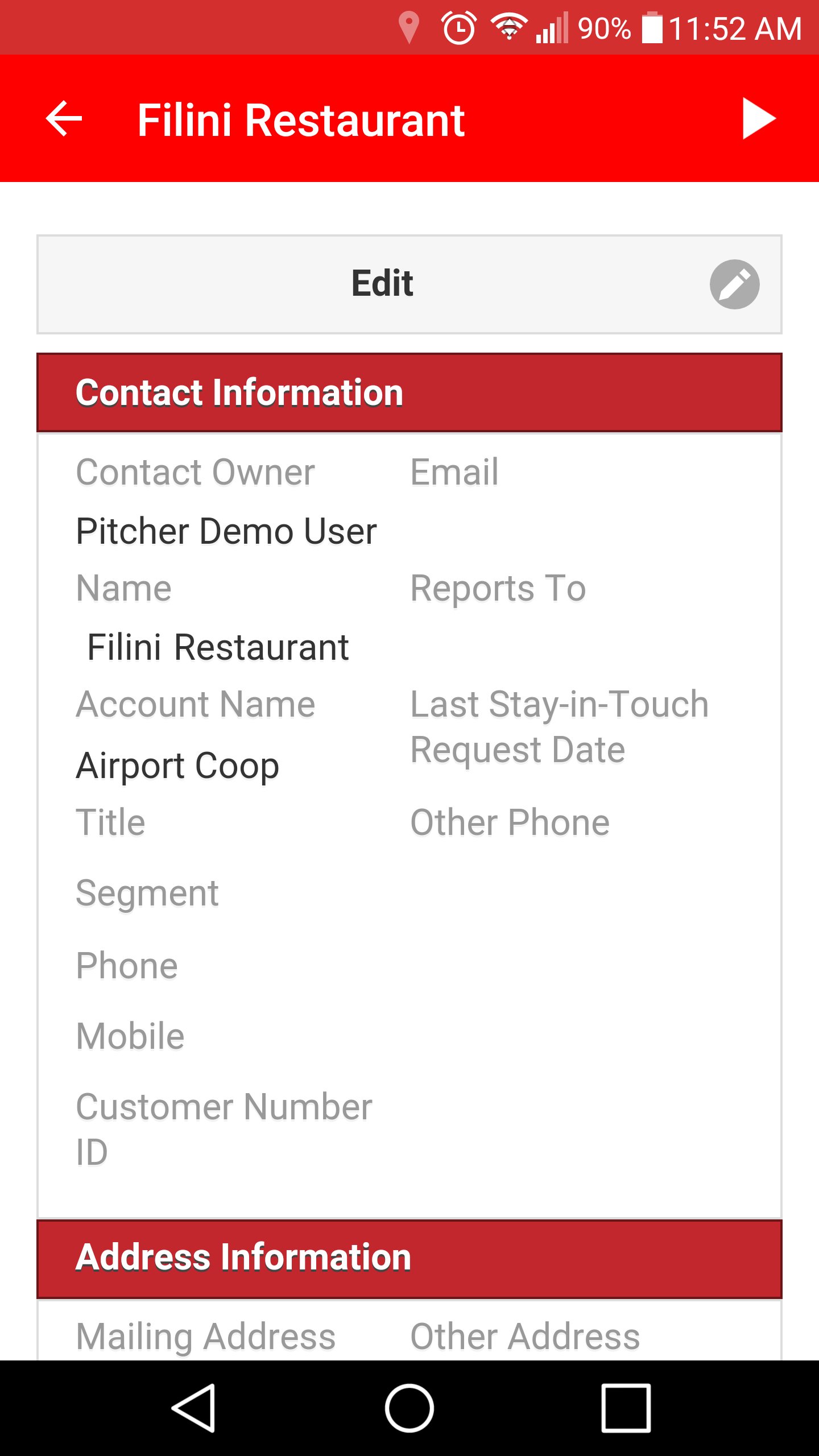Tap the play arrow in the app bar
Screen dimensions: 819x1456
(759, 119)
